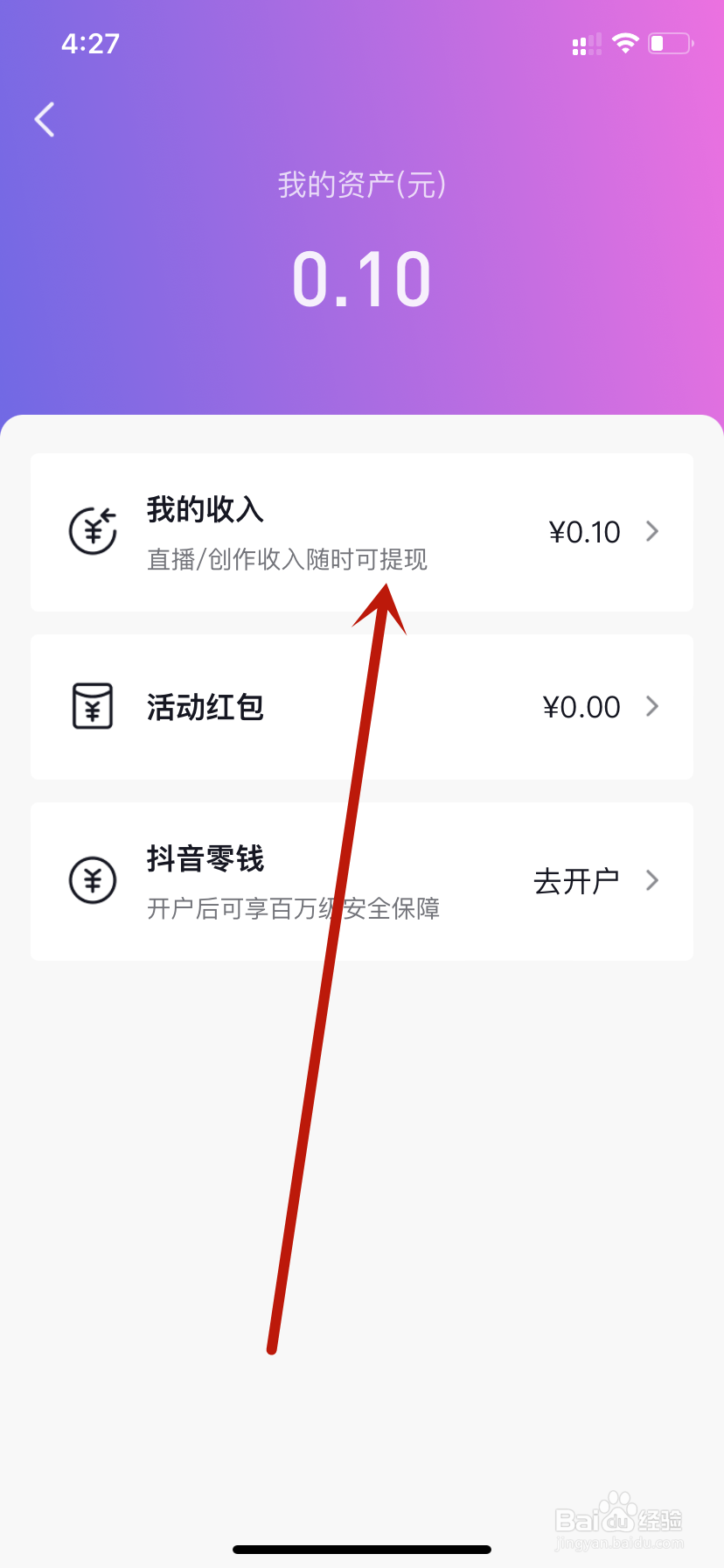The height and width of the screenshot is (1568, 724).
Task: Click the 开户后可享百万级安全保障 subtitle
Action: [x=293, y=908]
